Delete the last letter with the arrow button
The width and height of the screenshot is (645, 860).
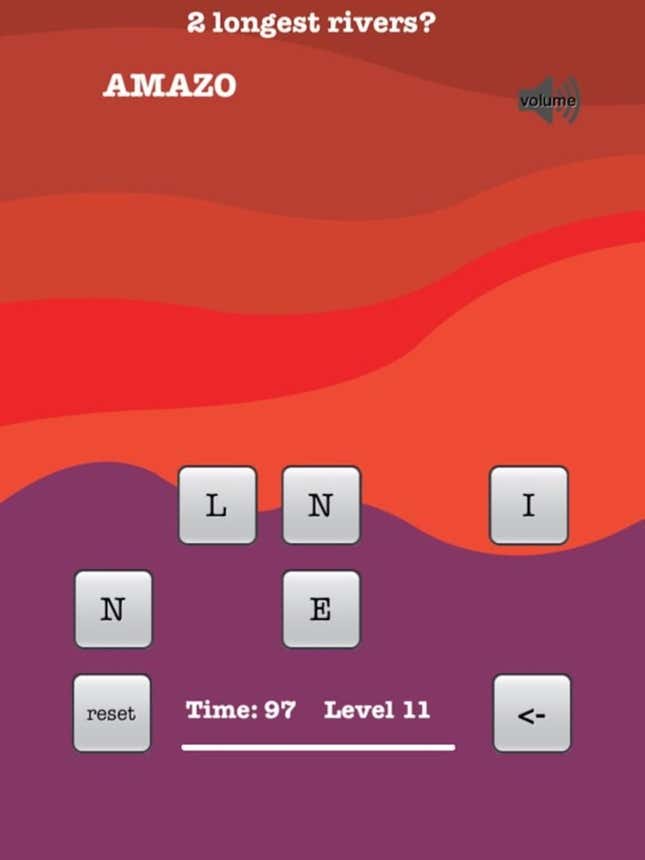[x=531, y=713]
